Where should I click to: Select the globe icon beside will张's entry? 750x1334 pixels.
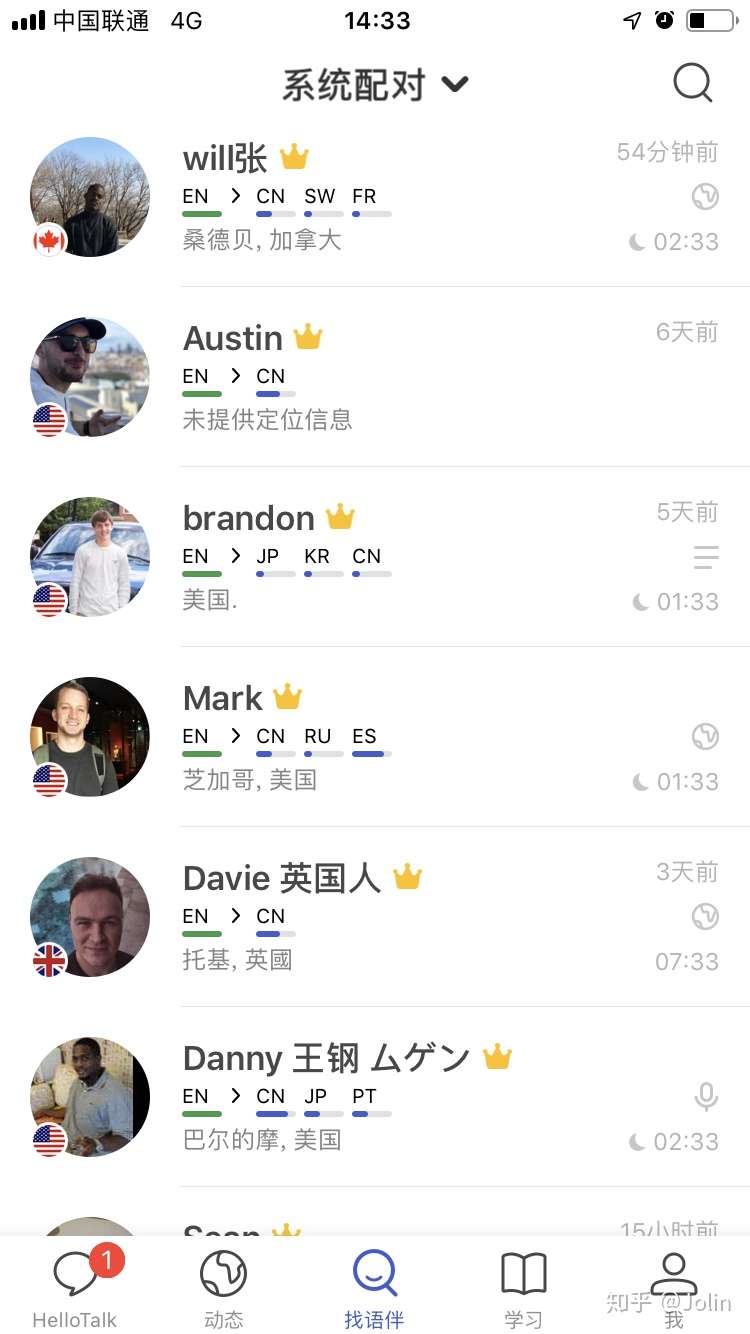coord(706,197)
